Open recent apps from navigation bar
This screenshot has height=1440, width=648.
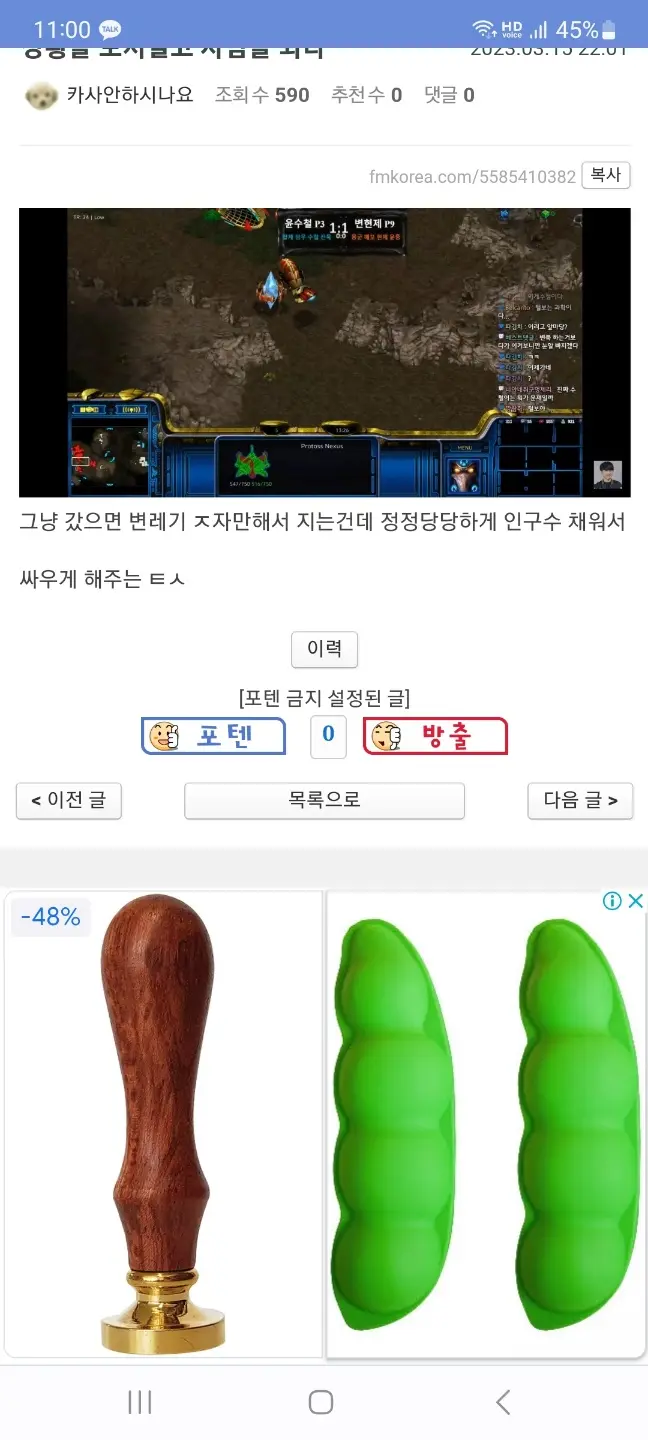[x=140, y=1402]
